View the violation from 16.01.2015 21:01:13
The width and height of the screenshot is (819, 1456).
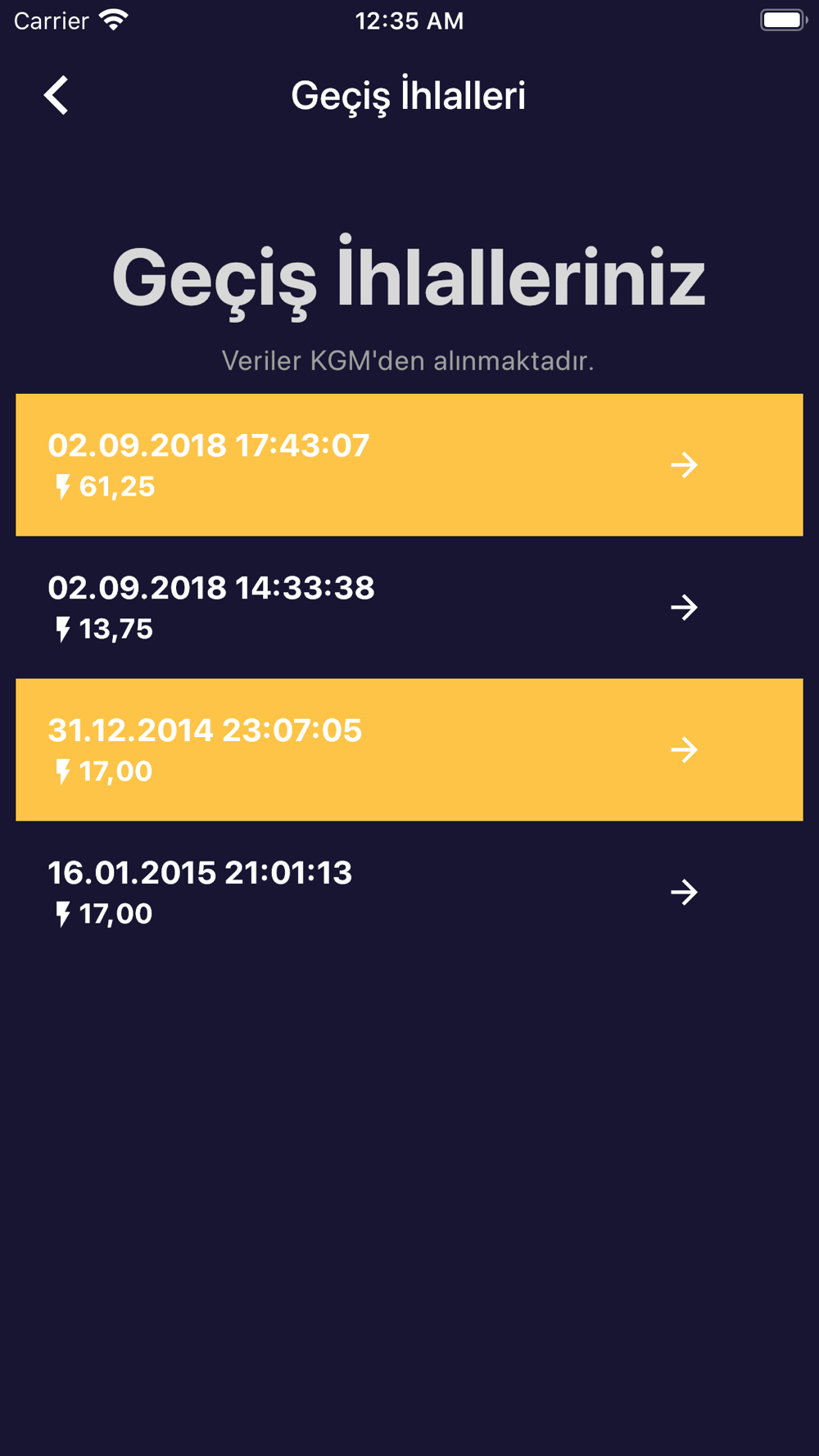click(x=409, y=893)
